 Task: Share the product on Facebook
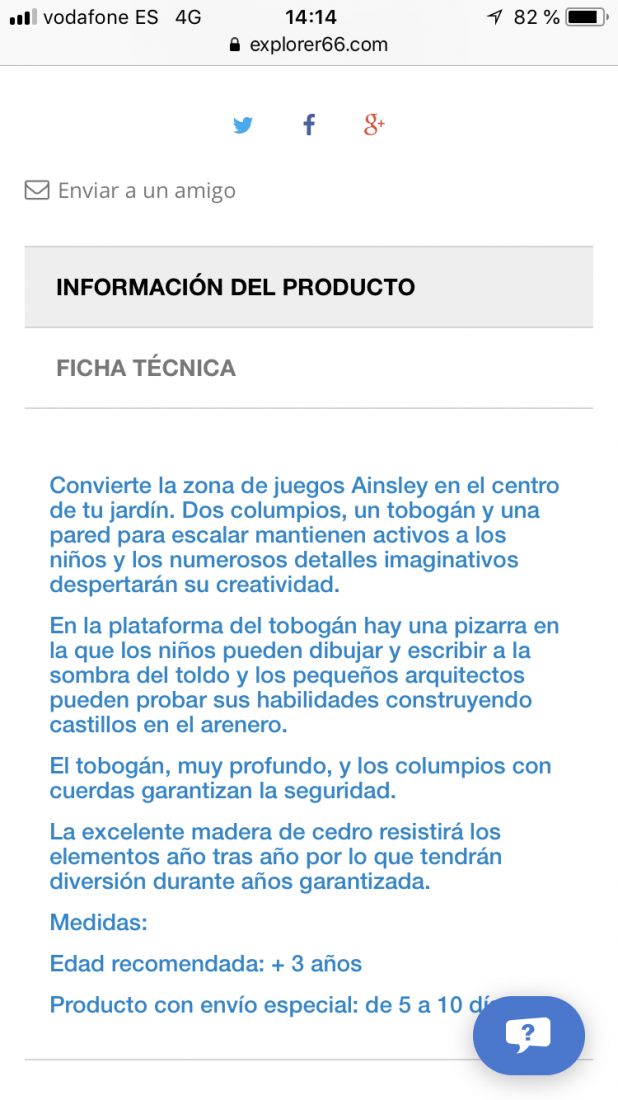click(309, 125)
